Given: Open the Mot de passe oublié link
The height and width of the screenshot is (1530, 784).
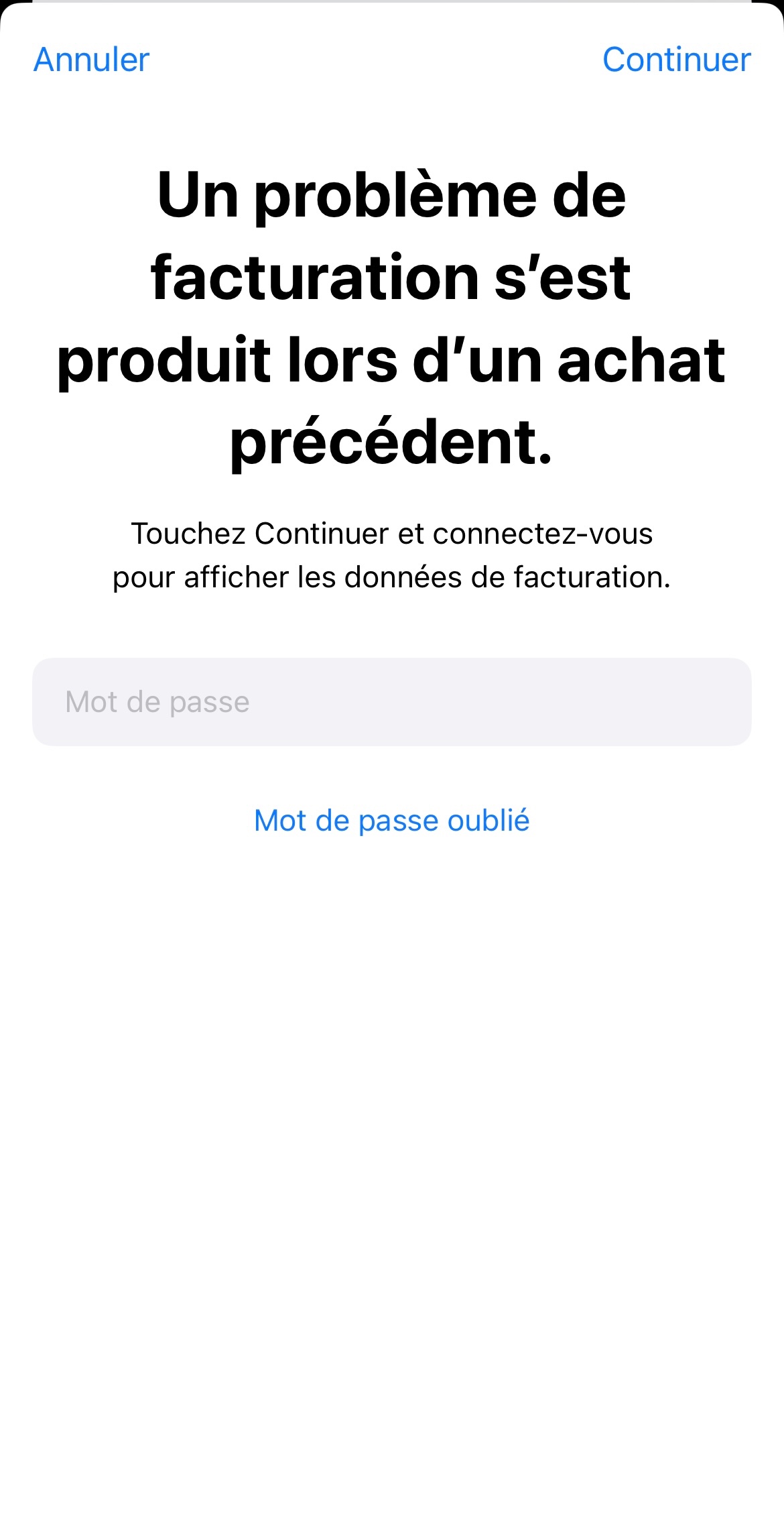Looking at the screenshot, I should tap(392, 821).
